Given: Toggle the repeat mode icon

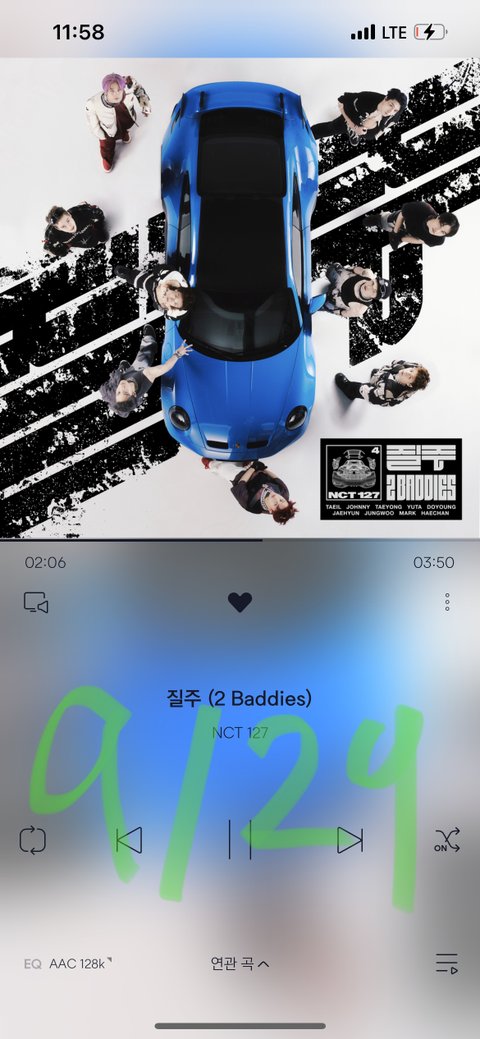Looking at the screenshot, I should click(32, 840).
